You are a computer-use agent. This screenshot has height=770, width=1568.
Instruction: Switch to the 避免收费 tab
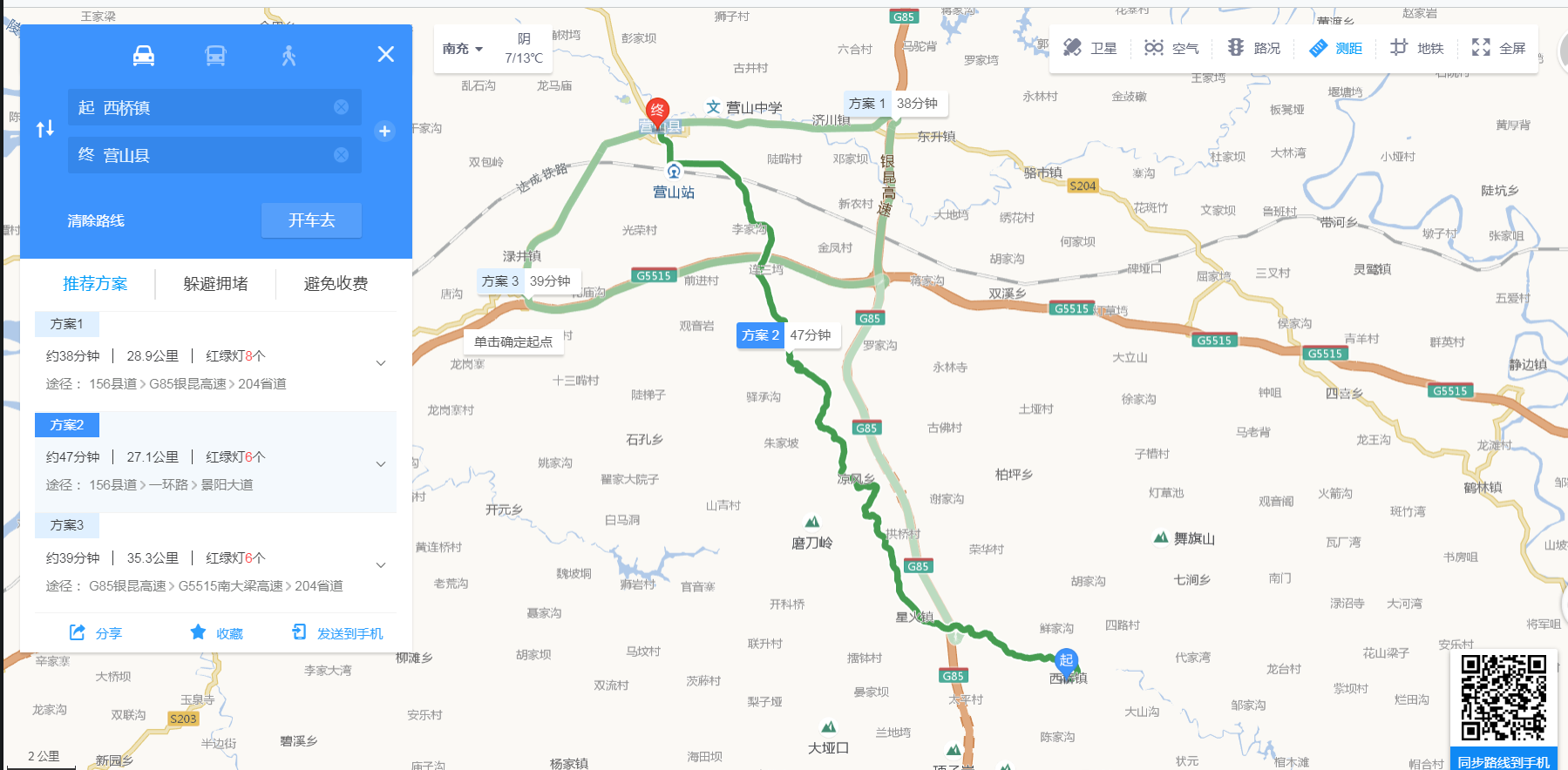[336, 284]
